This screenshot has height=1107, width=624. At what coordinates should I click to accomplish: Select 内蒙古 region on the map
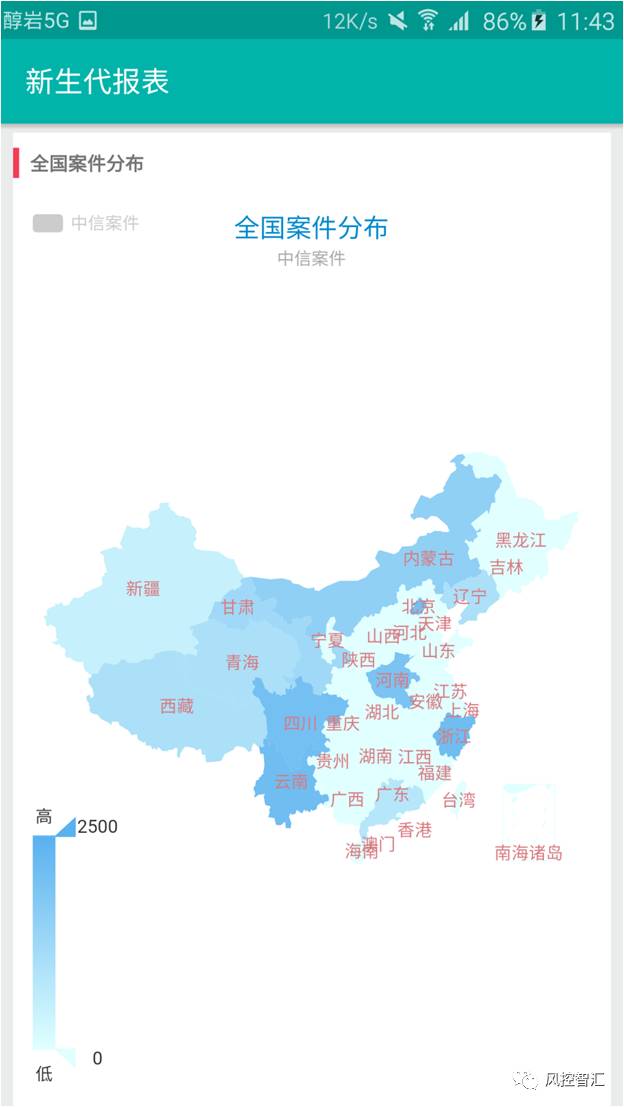[428, 558]
